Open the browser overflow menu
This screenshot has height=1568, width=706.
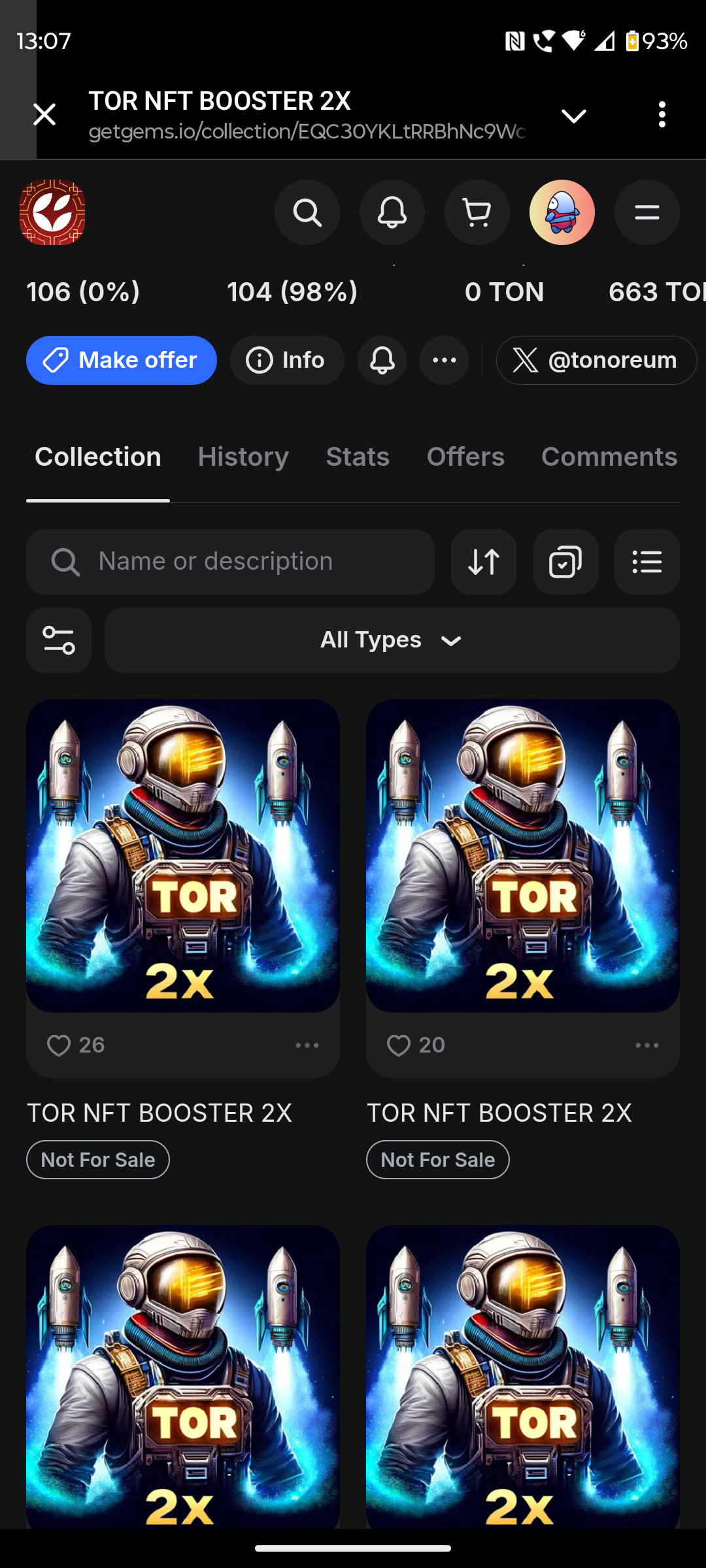662,115
